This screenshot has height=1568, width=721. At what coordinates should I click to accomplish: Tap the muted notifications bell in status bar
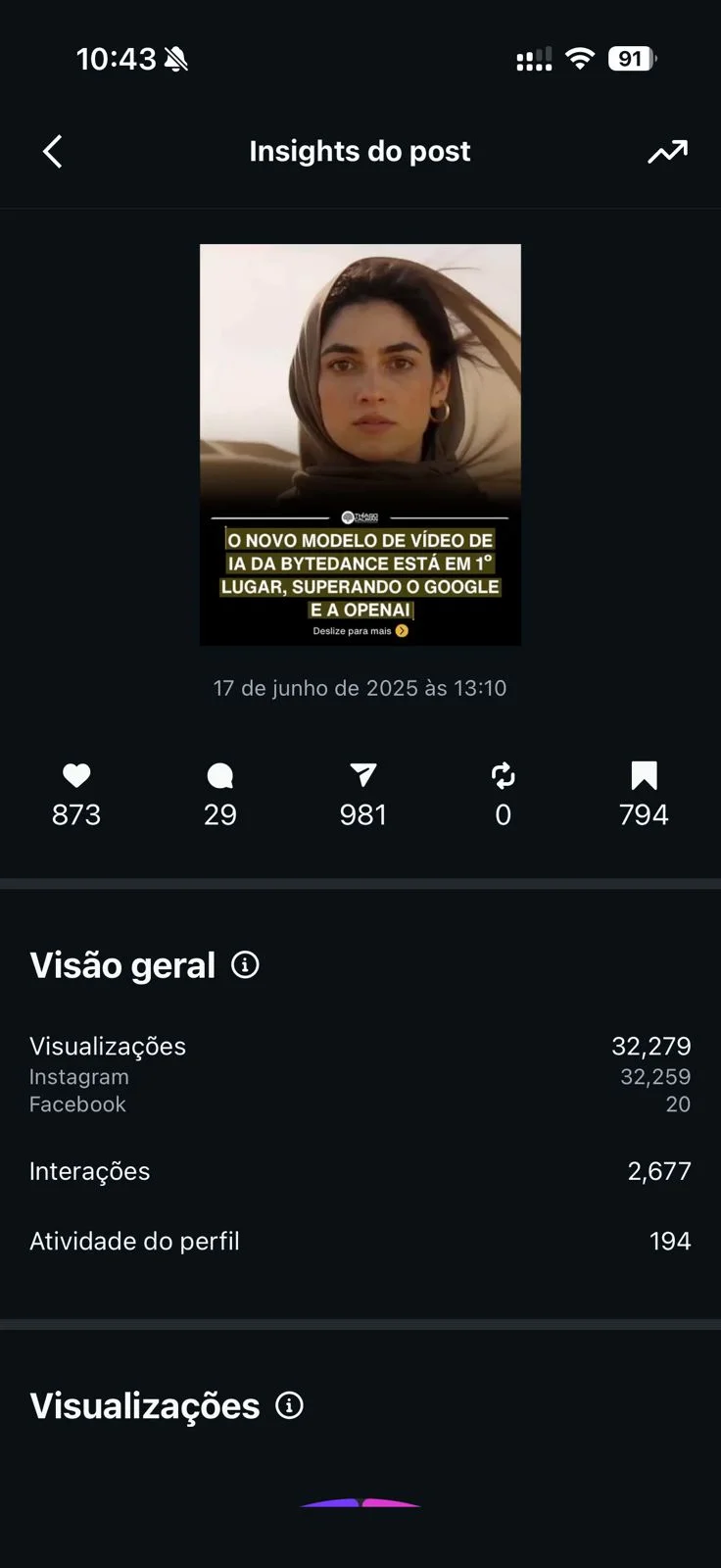(x=176, y=58)
